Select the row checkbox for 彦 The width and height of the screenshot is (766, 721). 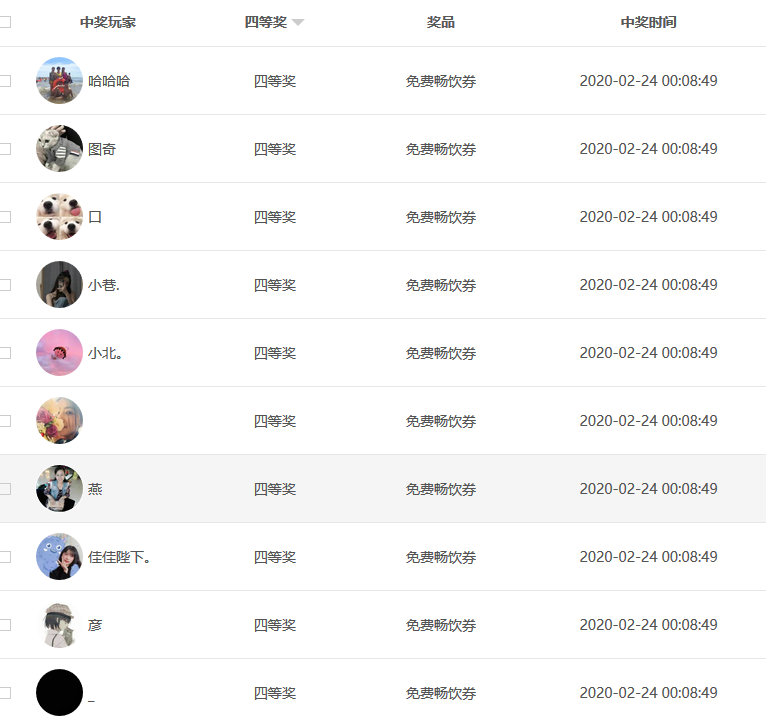point(5,625)
